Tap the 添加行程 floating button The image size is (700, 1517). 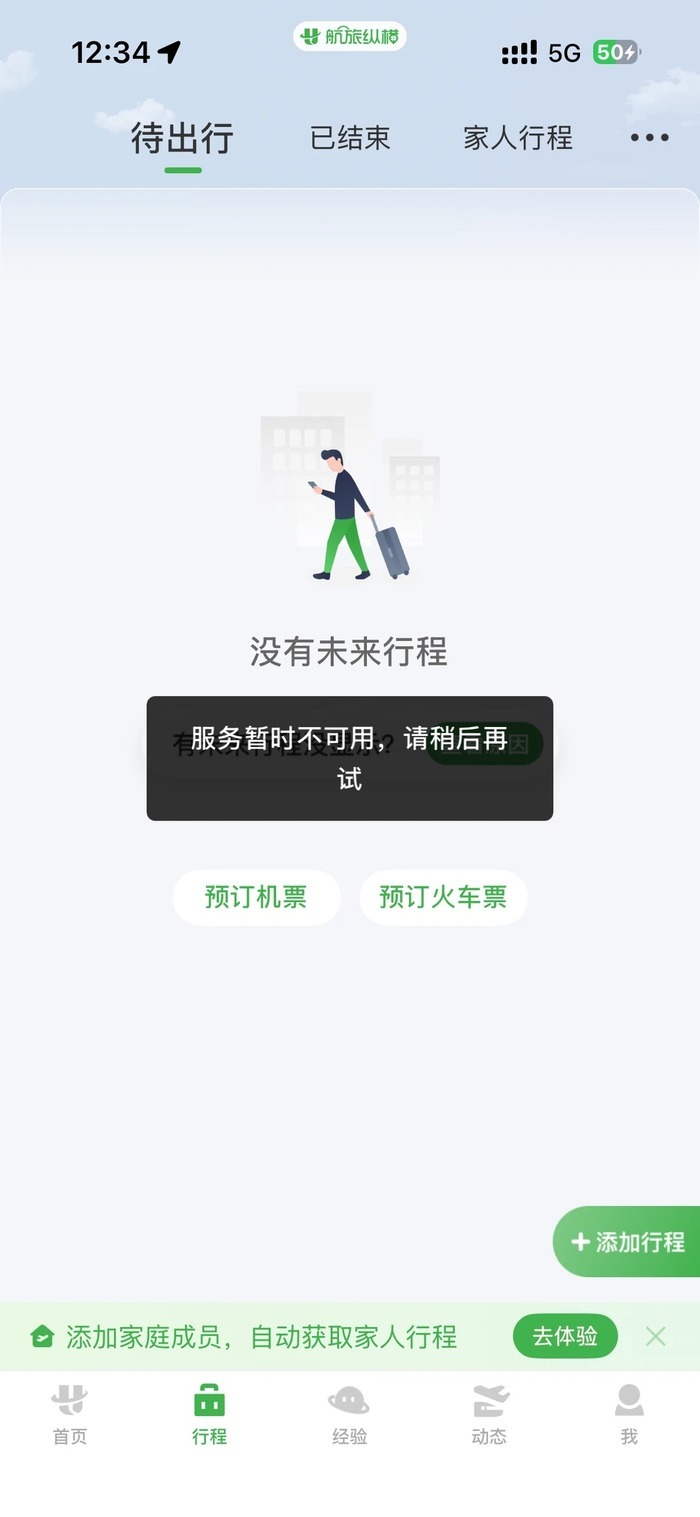pos(628,1242)
